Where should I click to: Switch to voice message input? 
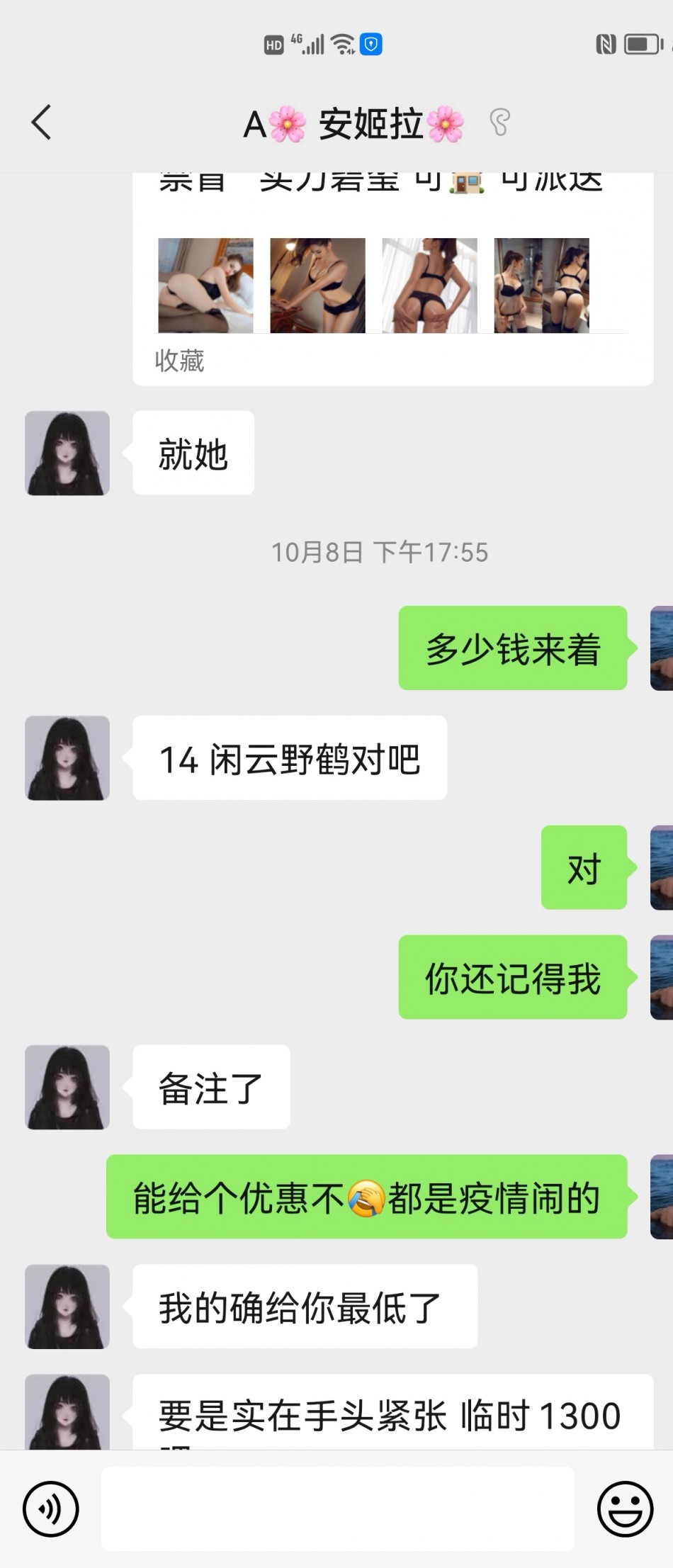coord(50,1508)
